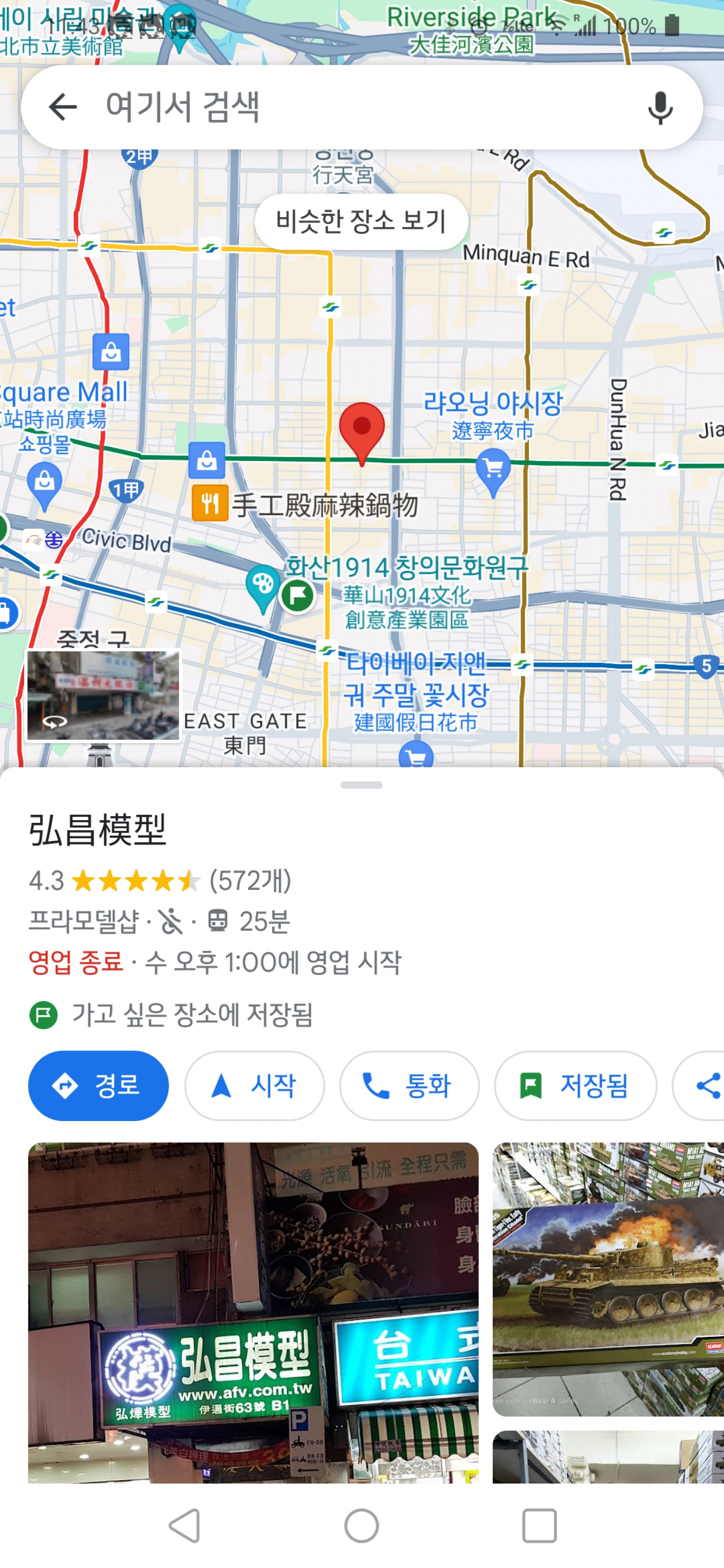Open the Street View thumbnail
This screenshot has height=1568, width=724.
pos(103,695)
